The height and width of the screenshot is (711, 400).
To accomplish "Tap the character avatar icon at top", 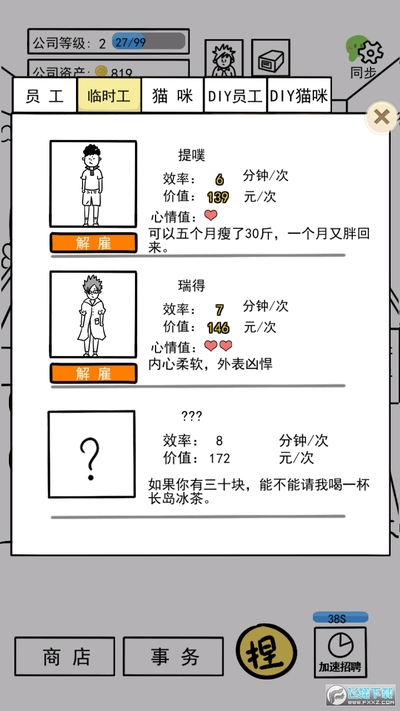I will [224, 58].
